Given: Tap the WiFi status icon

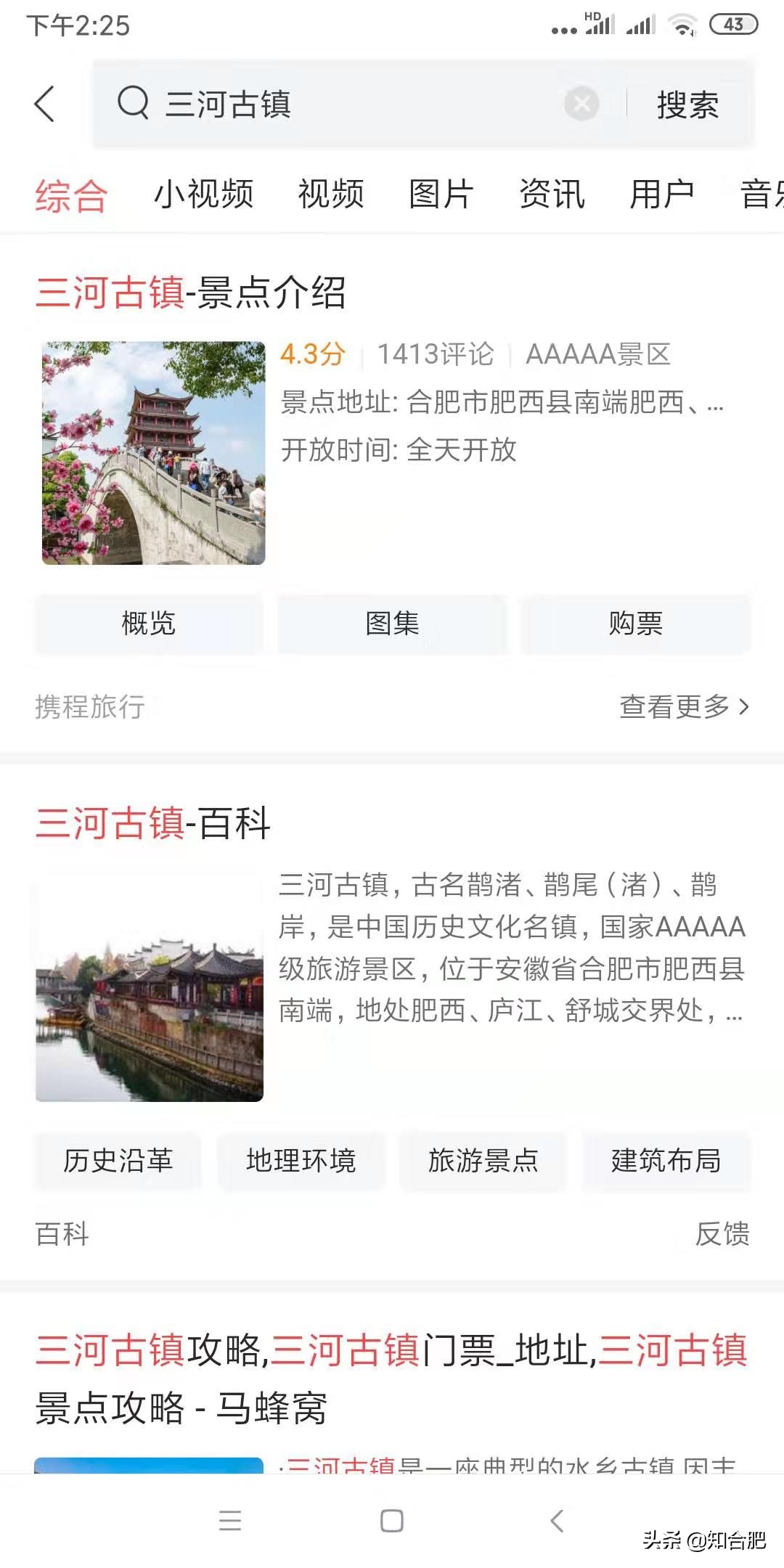Looking at the screenshot, I should point(681,24).
